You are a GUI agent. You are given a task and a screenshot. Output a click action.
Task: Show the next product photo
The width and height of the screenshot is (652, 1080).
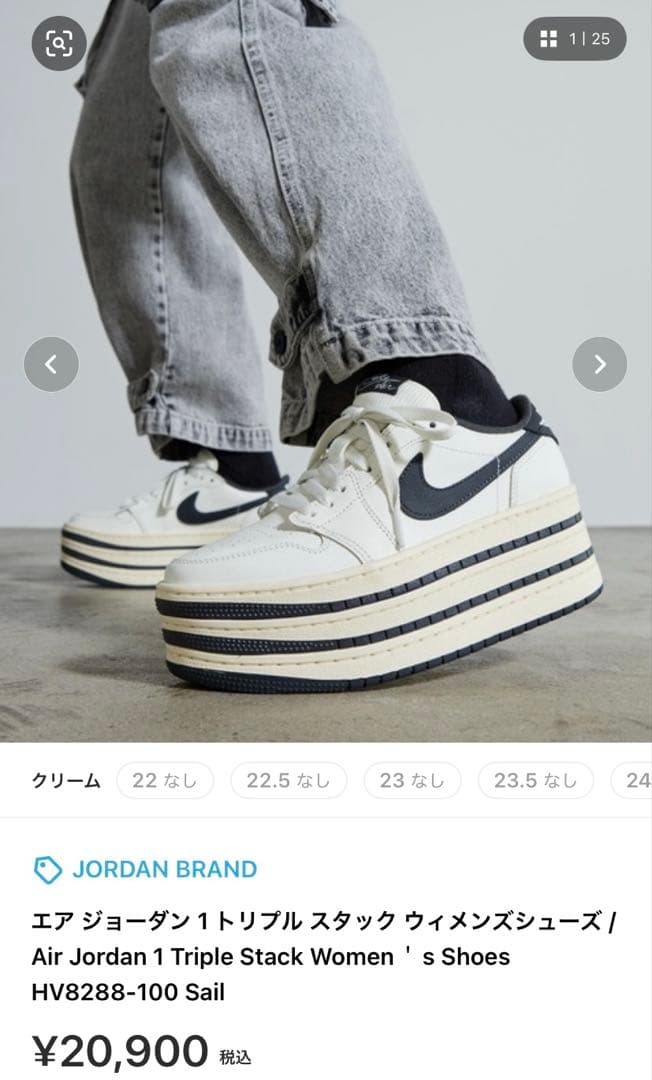(600, 364)
